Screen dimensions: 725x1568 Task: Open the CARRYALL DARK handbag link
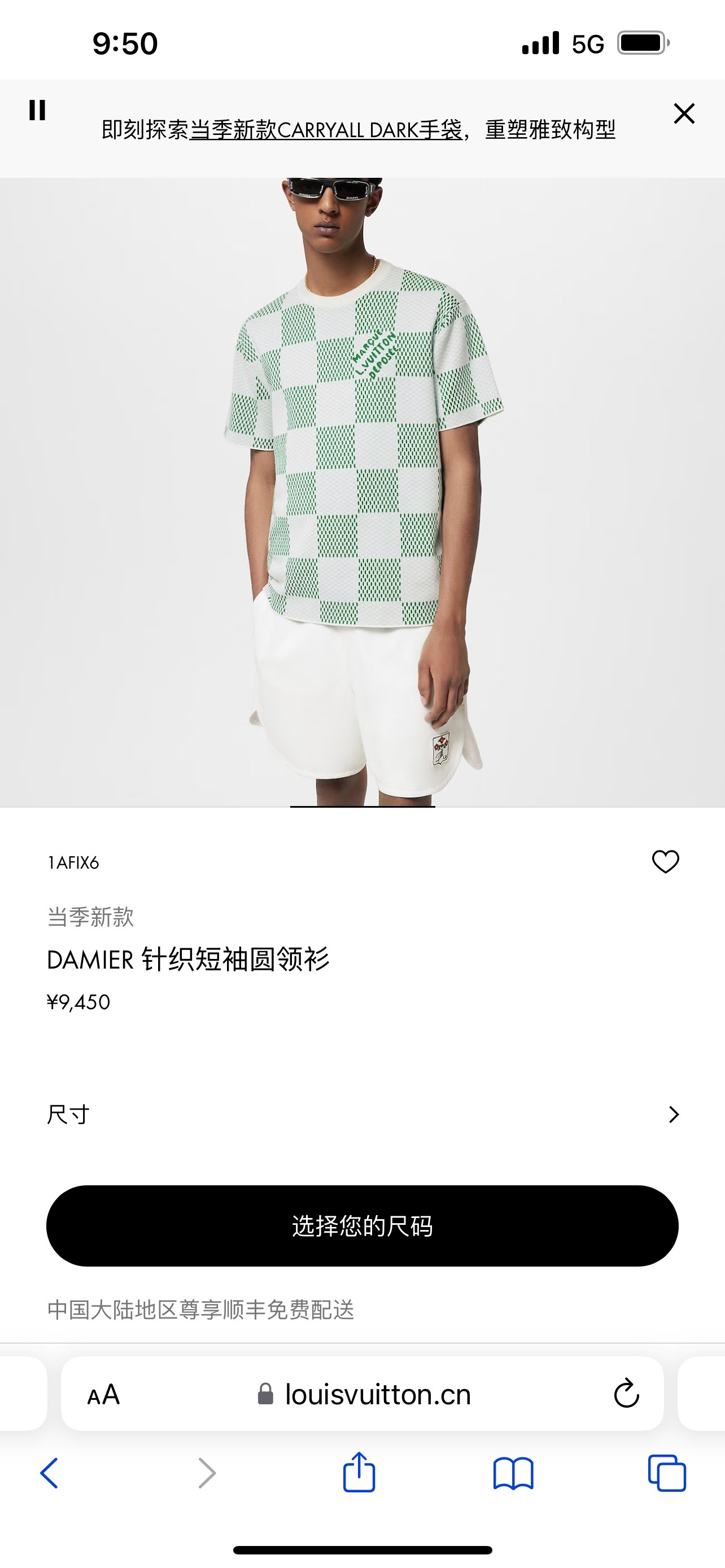(326, 130)
